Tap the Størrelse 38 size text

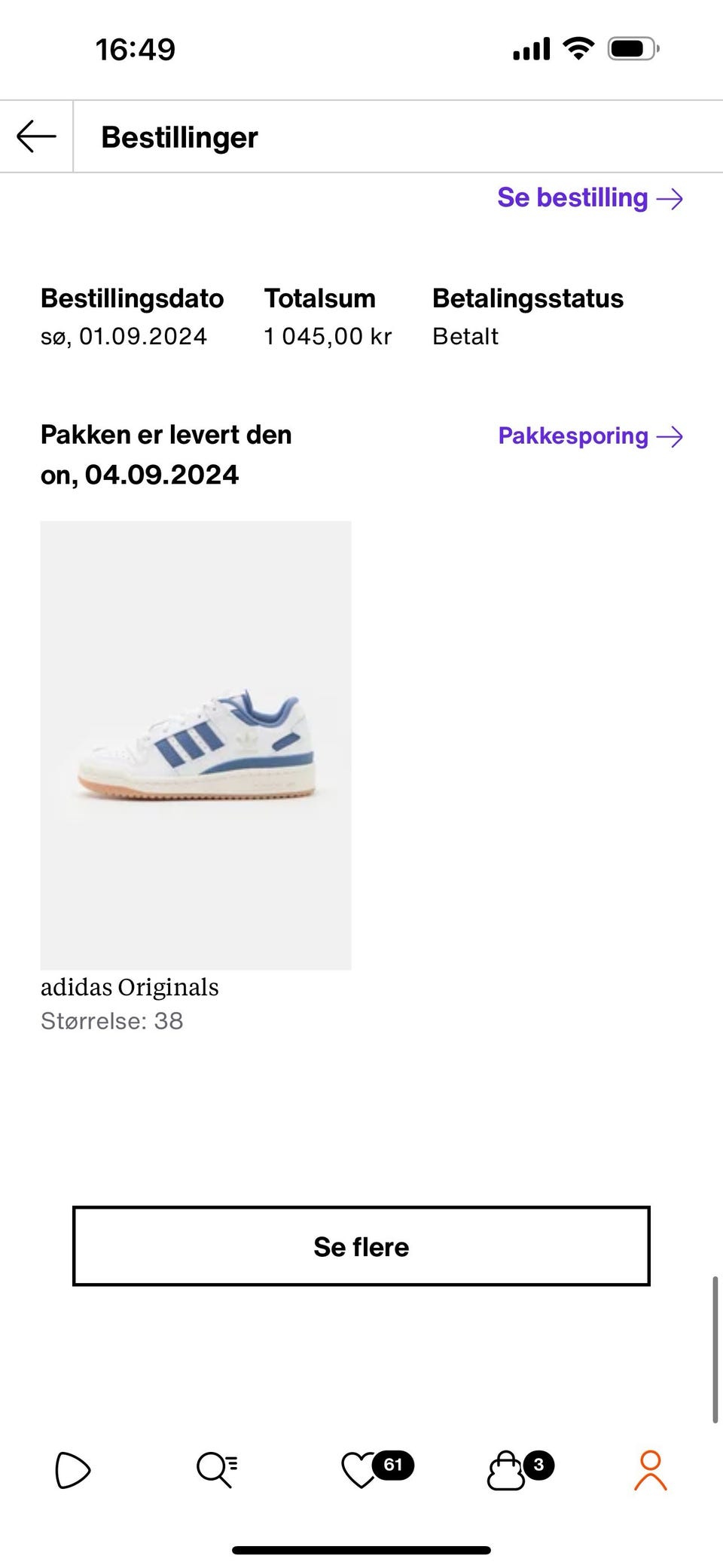[111, 1022]
